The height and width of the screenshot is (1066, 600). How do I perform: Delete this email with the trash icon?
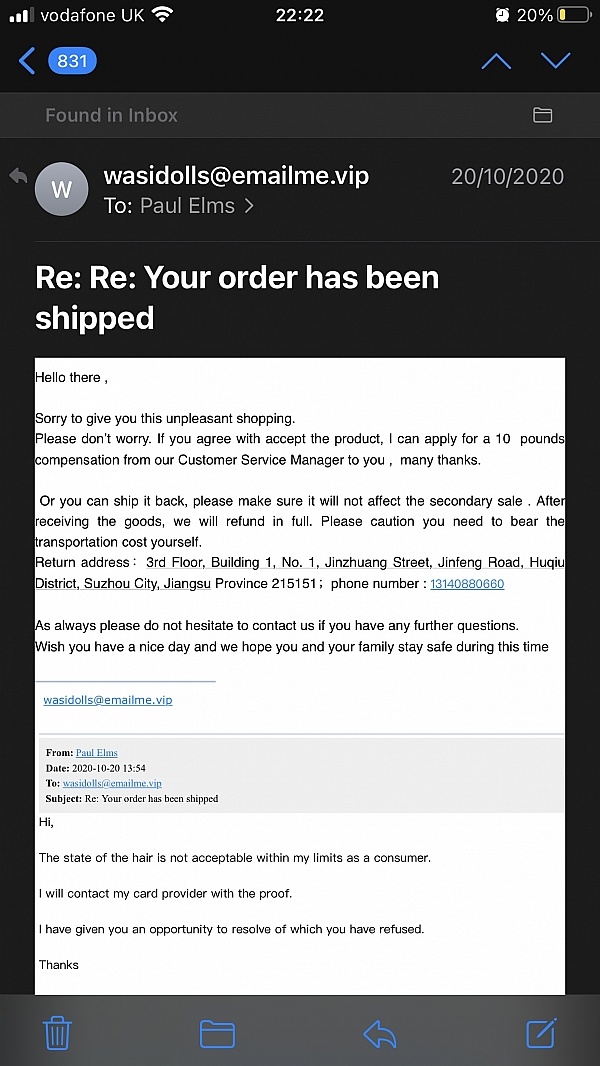tap(58, 1033)
